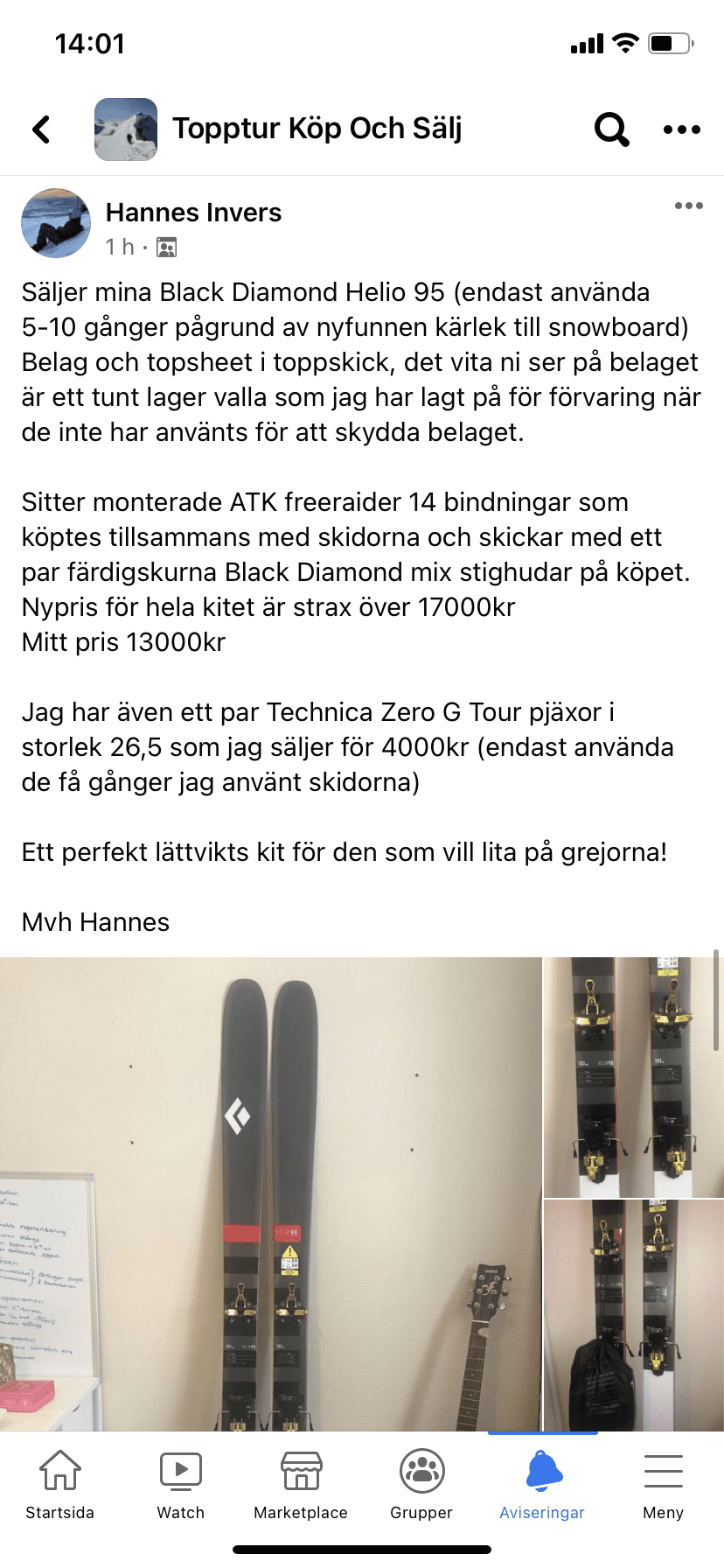The width and height of the screenshot is (724, 1568).
Task: Search within Topptur Köp Och Sälj group
Action: (611, 129)
